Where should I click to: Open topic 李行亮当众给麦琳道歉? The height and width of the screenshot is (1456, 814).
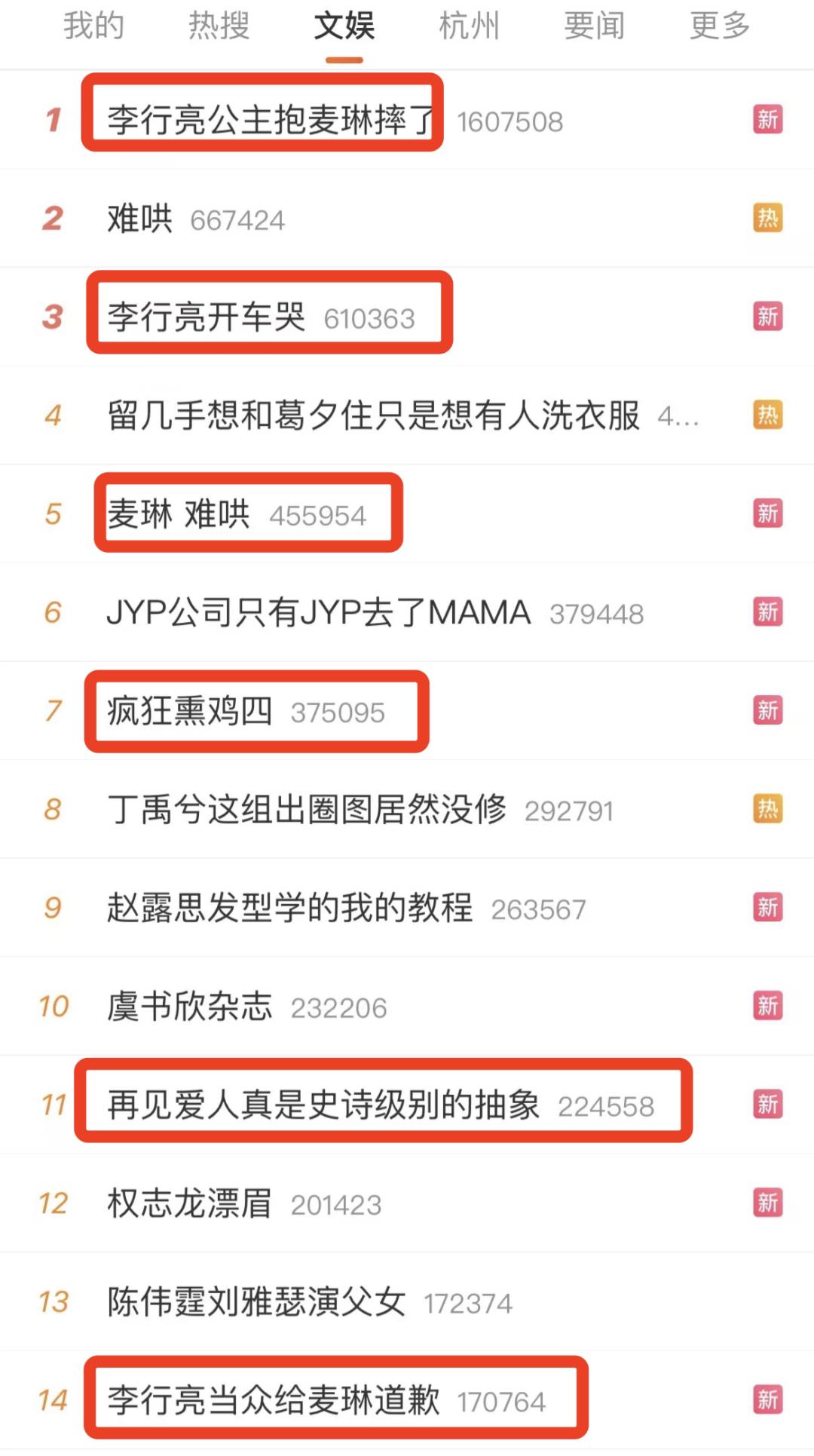tap(273, 1400)
